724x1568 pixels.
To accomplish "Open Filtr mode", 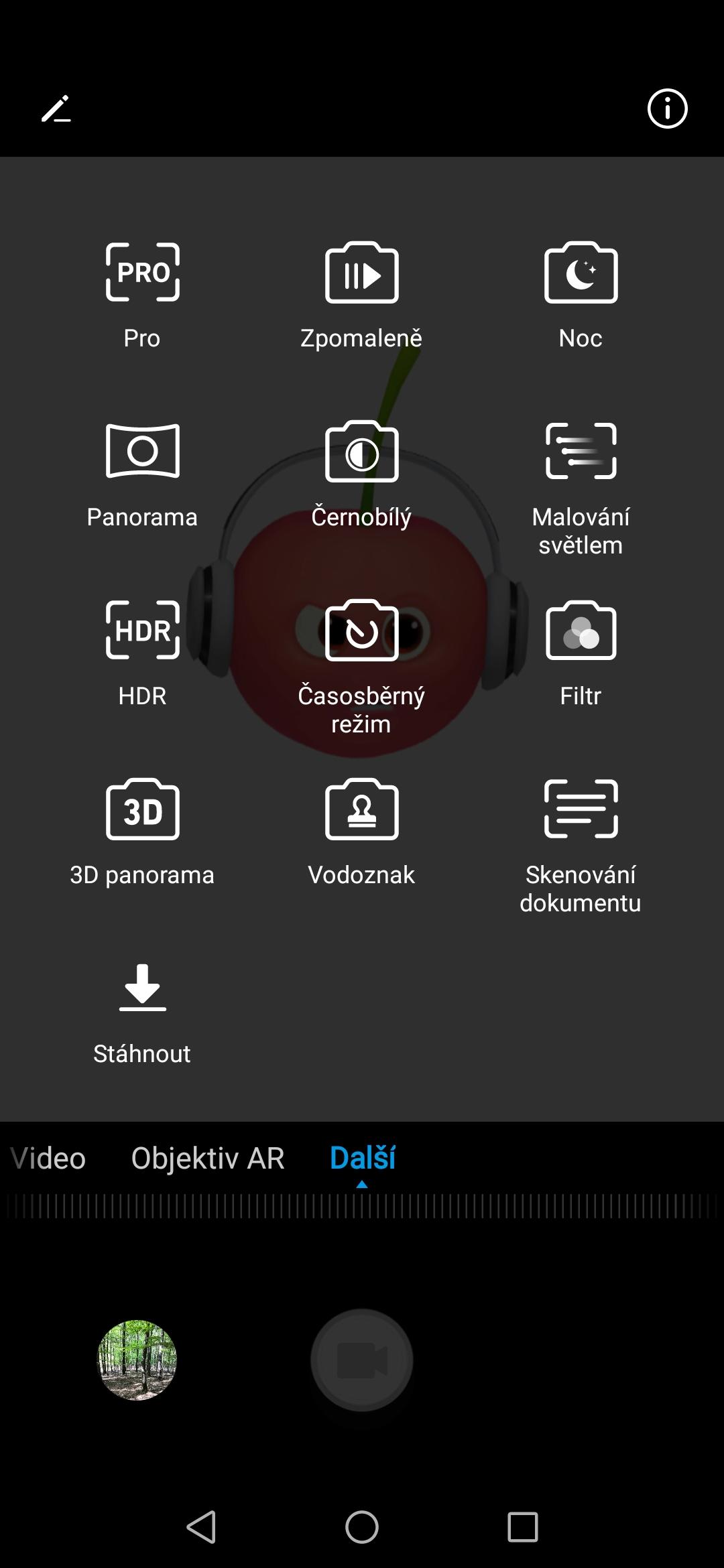I will [x=581, y=654].
